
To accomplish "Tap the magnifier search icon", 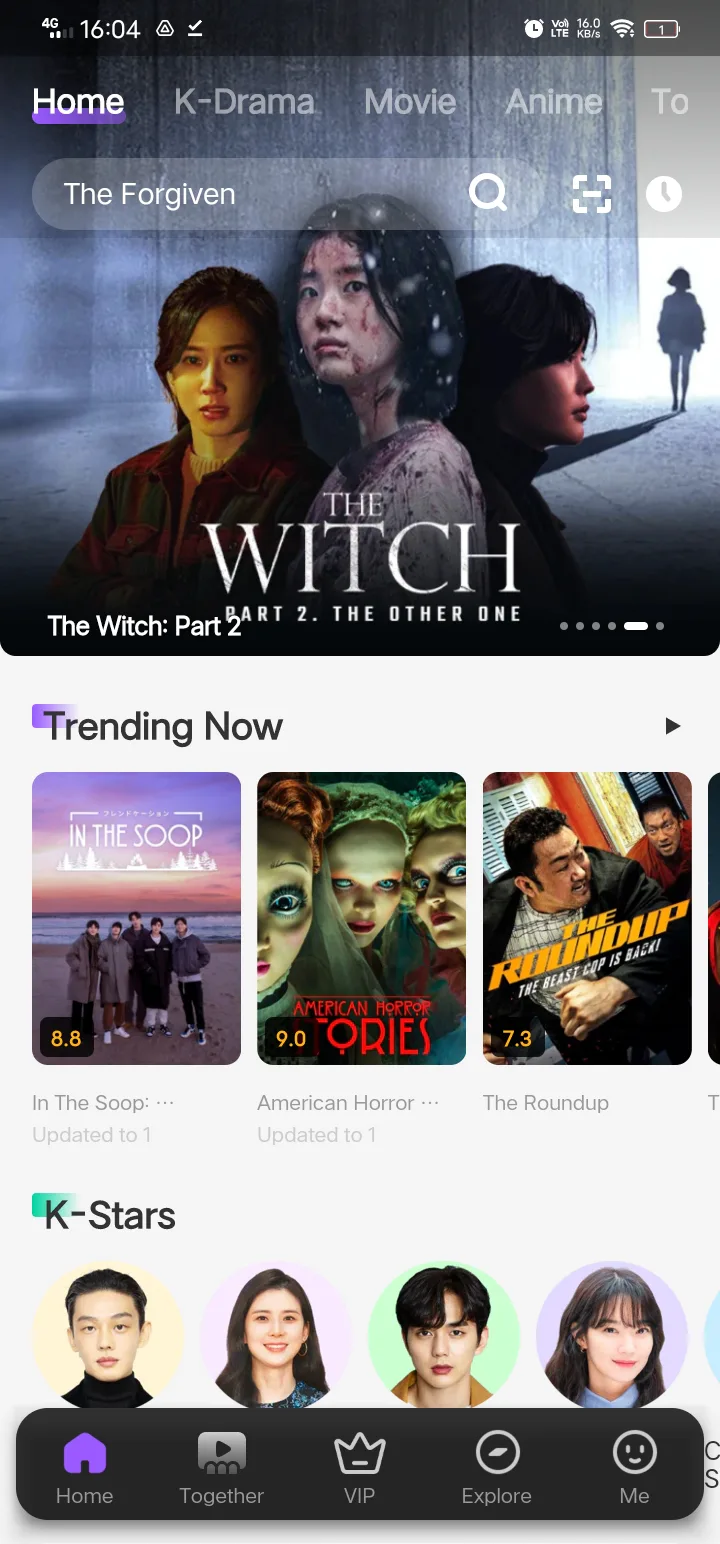I will pyautogui.click(x=488, y=193).
